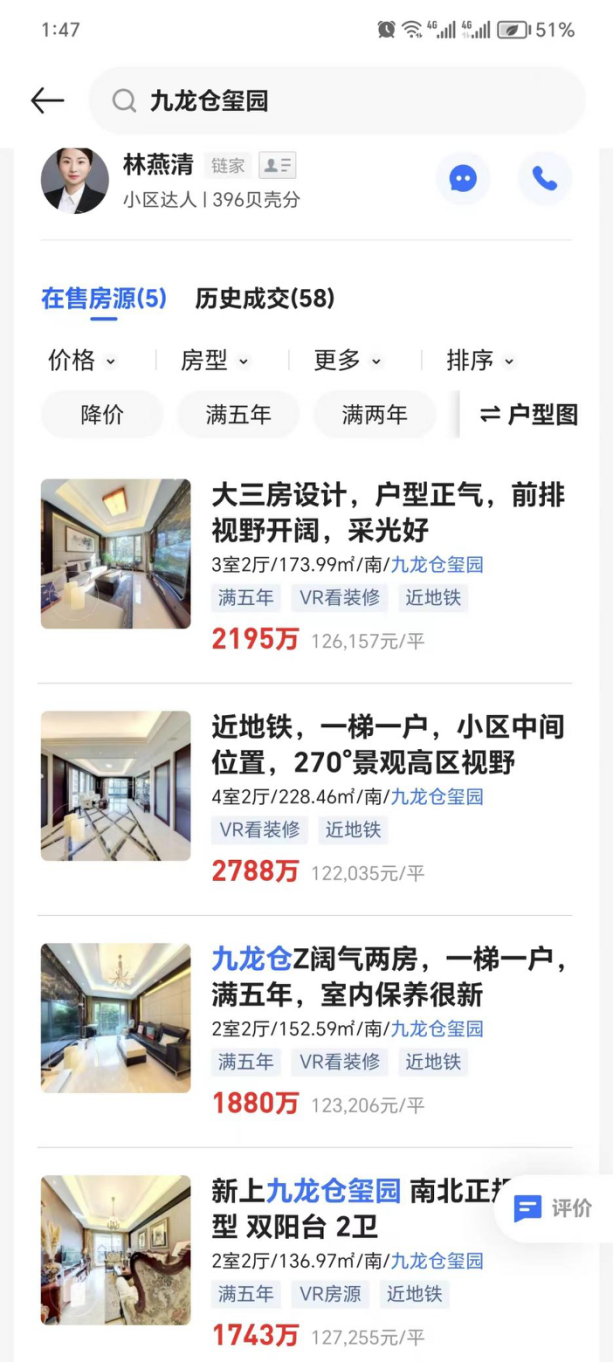
Task: Expand the 更多 filter dropdown
Action: coord(347,361)
